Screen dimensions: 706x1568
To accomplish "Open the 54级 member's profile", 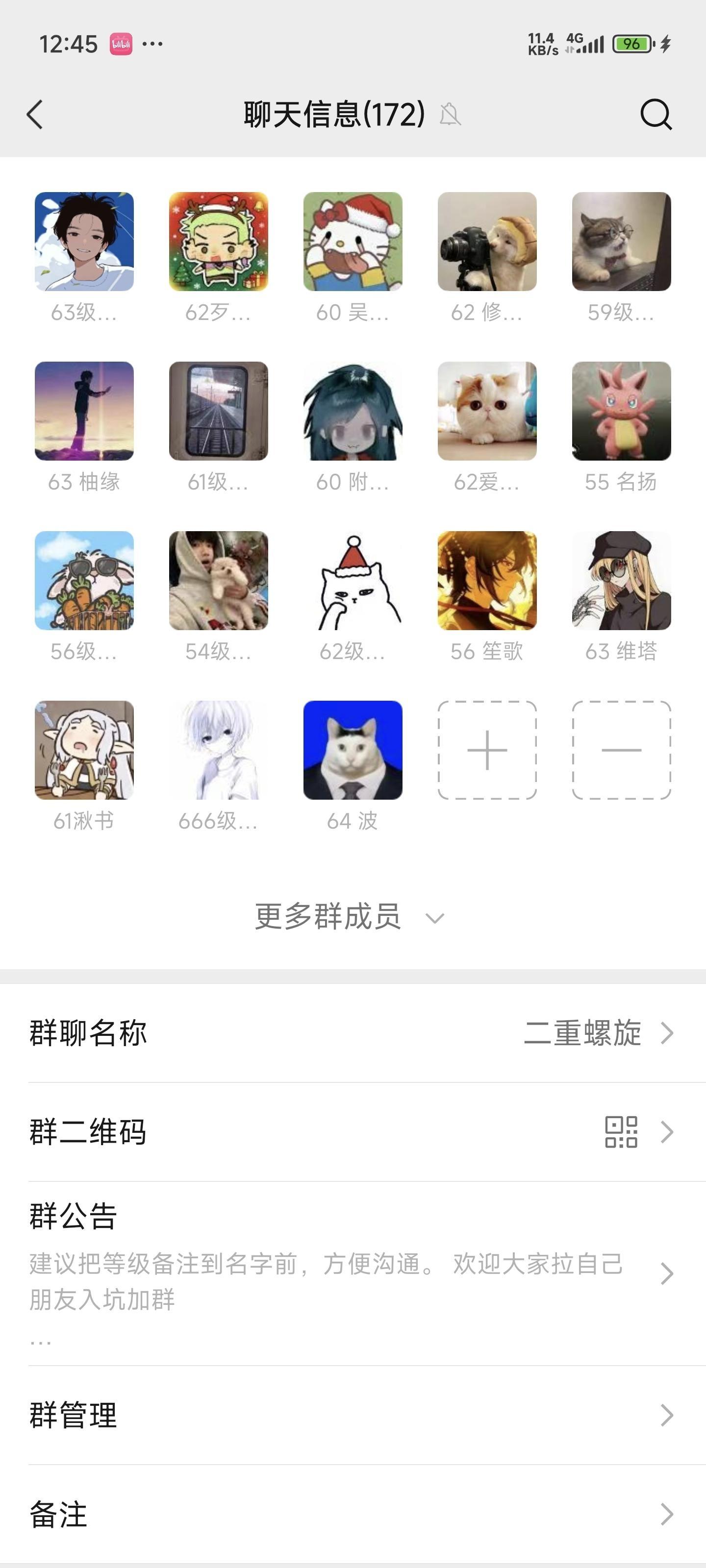I will [x=218, y=581].
